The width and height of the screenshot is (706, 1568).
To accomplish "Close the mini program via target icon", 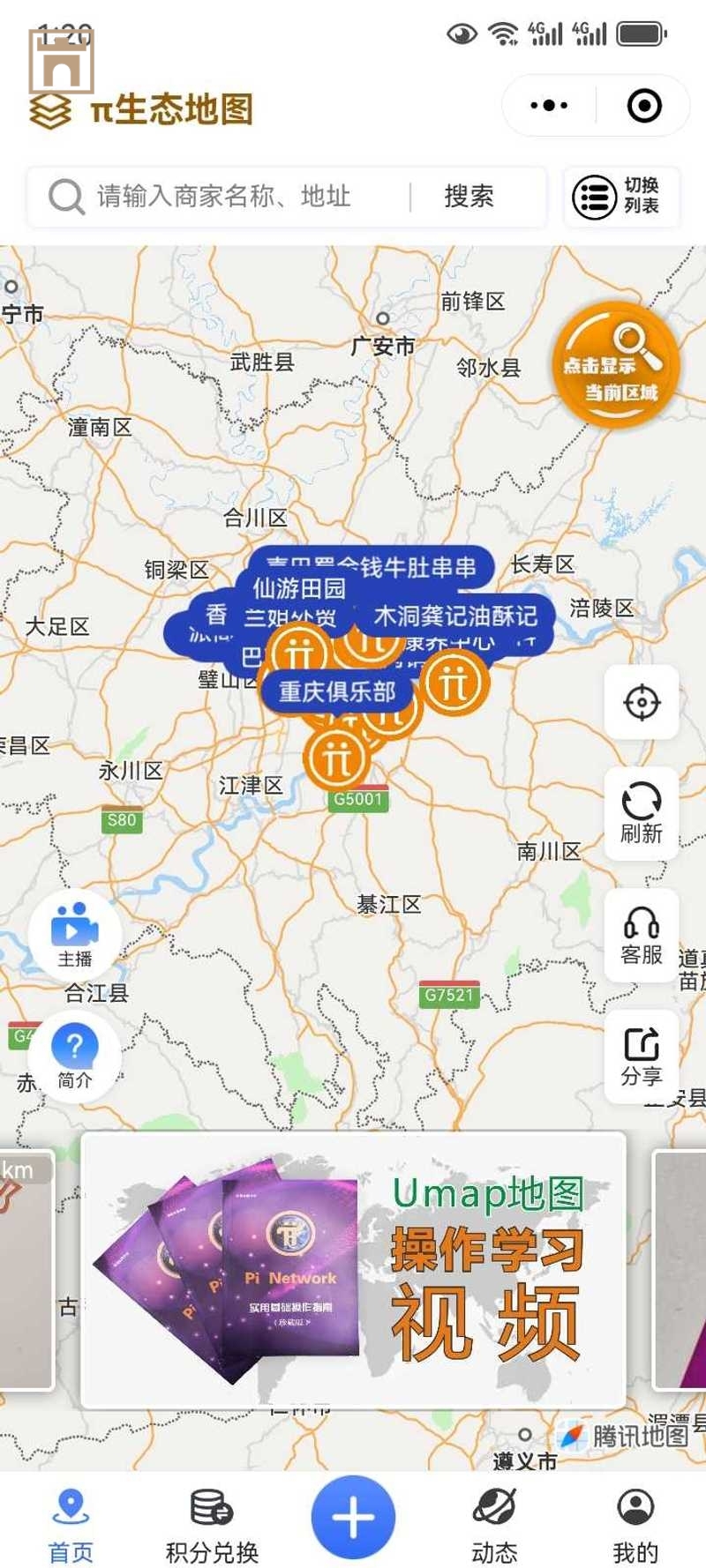I will (644, 106).
